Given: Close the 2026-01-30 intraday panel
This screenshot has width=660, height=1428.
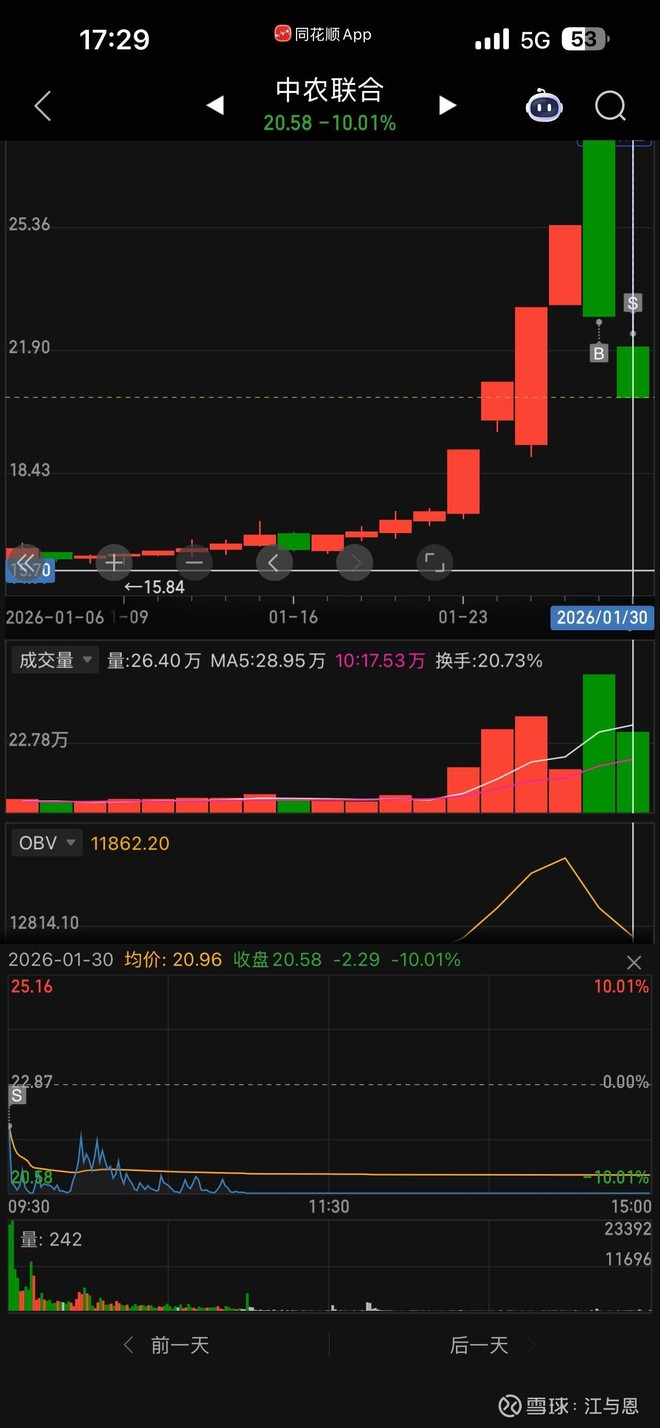Looking at the screenshot, I should click(x=634, y=962).
